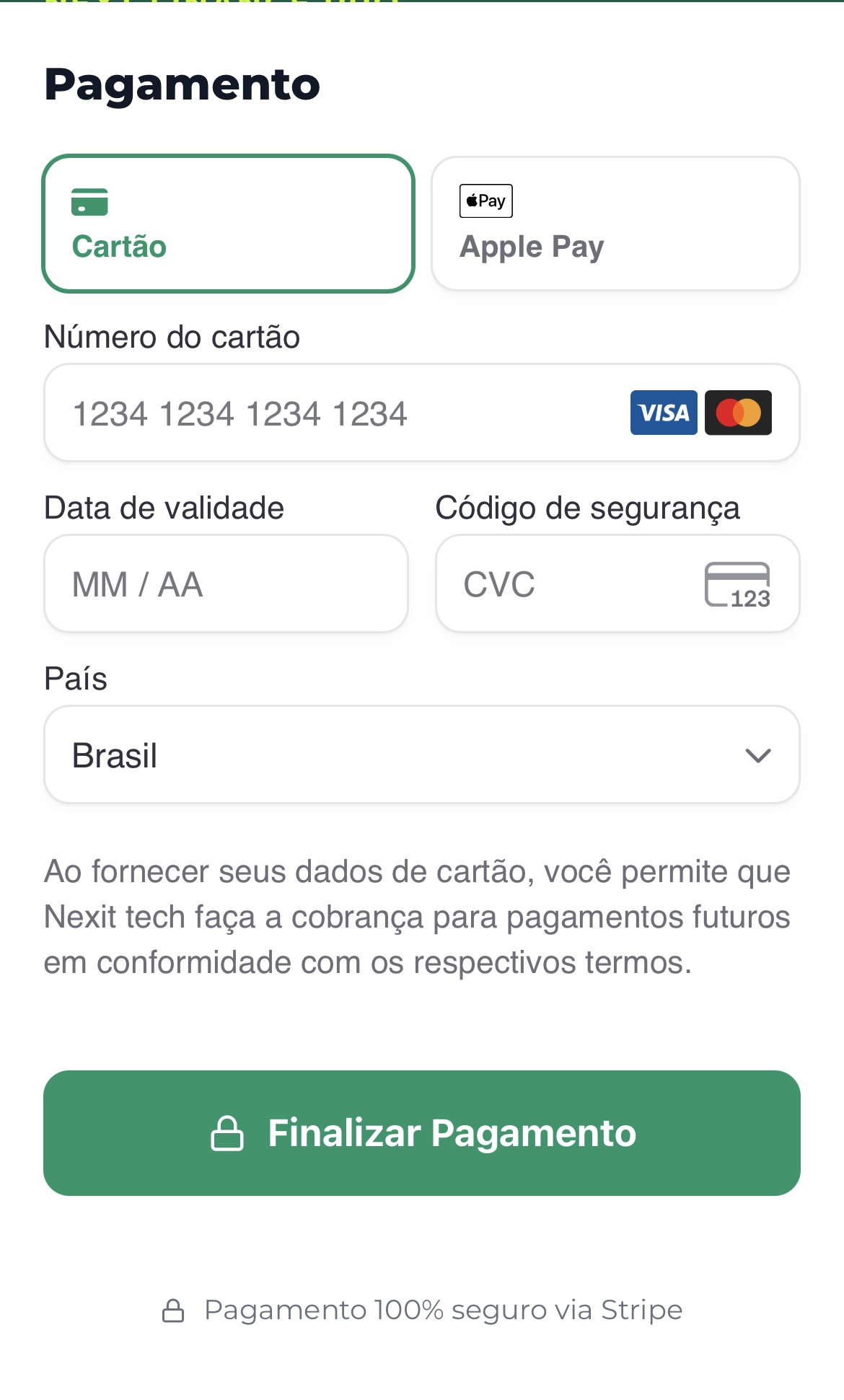Tap the Finalizar Pagamento button
844x1400 pixels.
tap(422, 1133)
